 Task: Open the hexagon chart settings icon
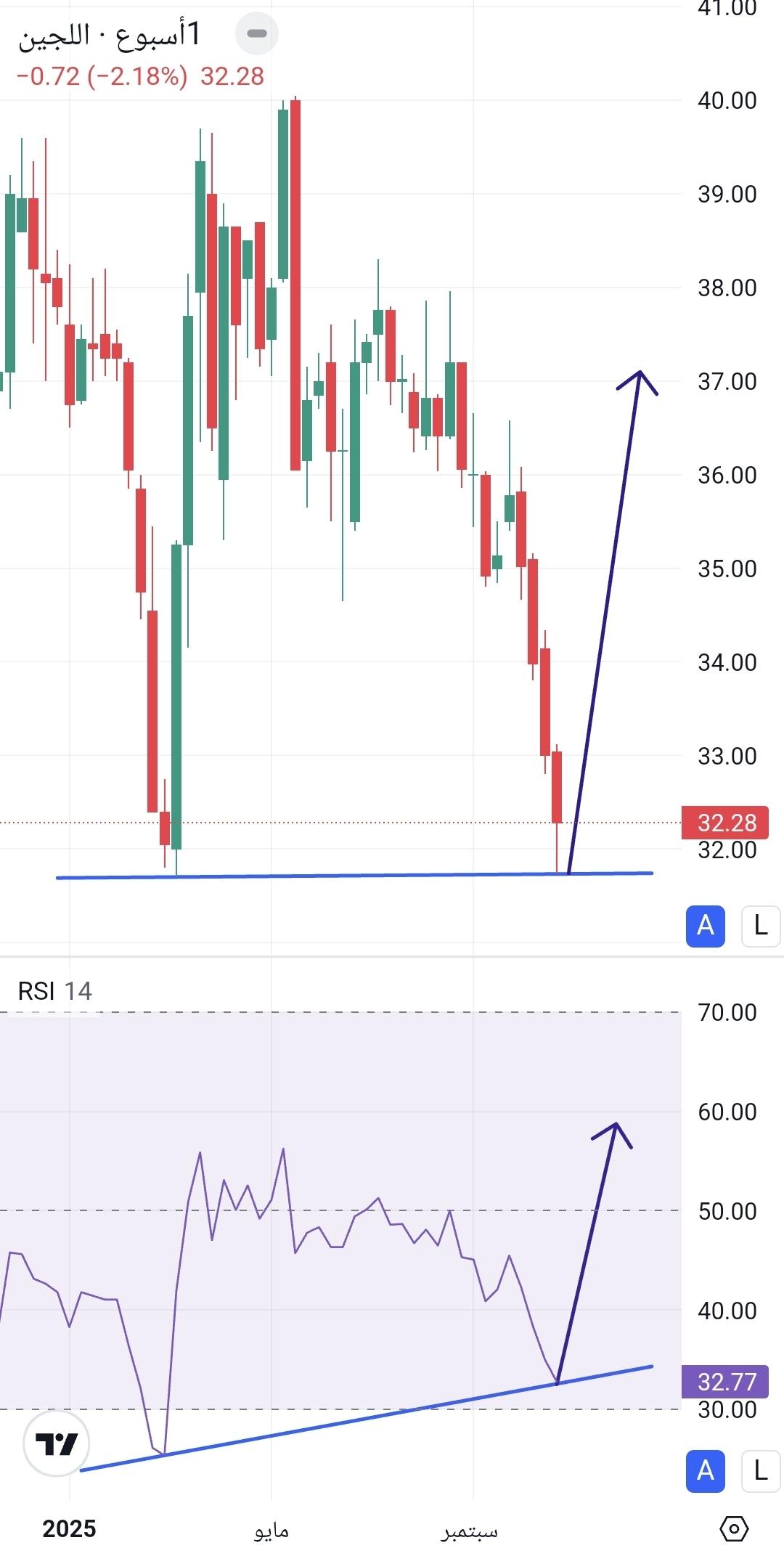tap(734, 1528)
